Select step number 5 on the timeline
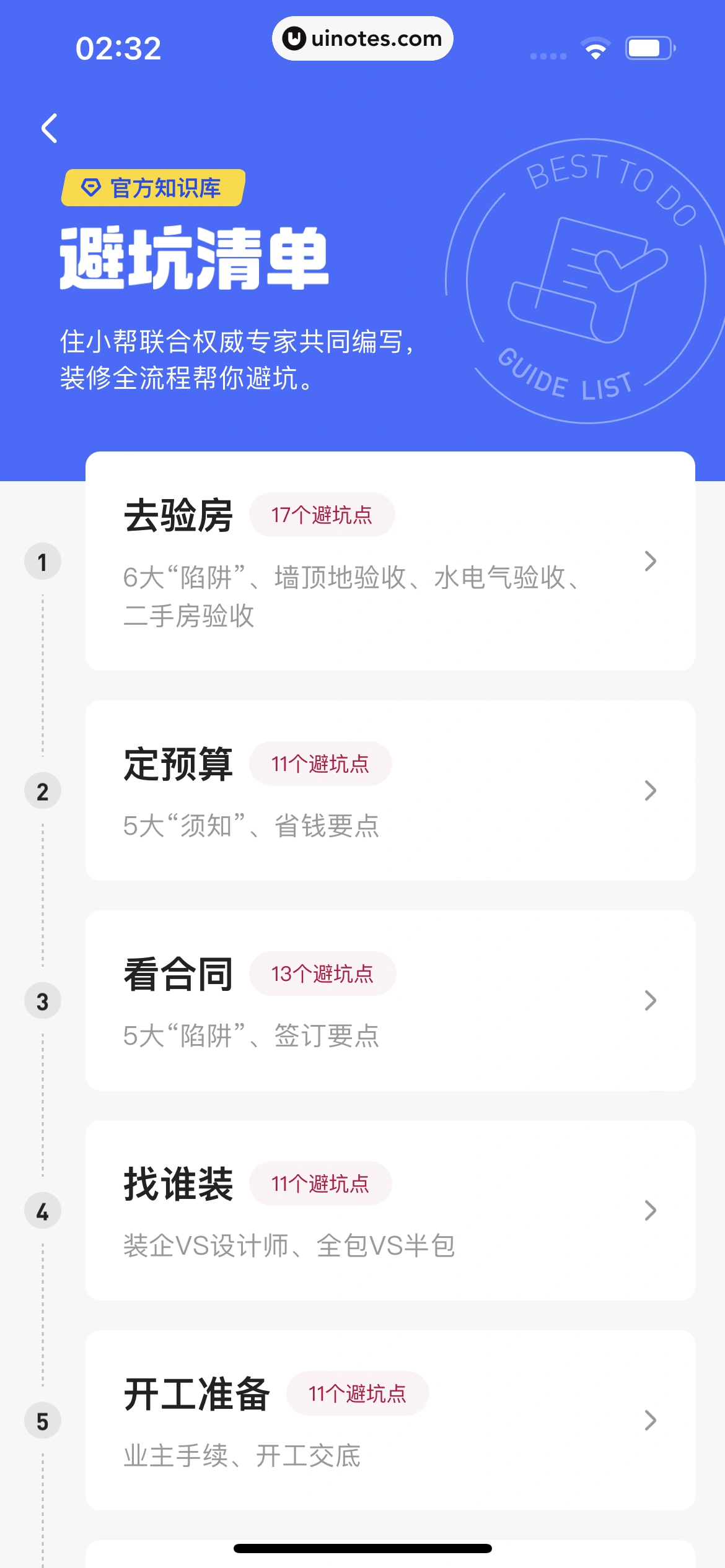 [x=42, y=1421]
